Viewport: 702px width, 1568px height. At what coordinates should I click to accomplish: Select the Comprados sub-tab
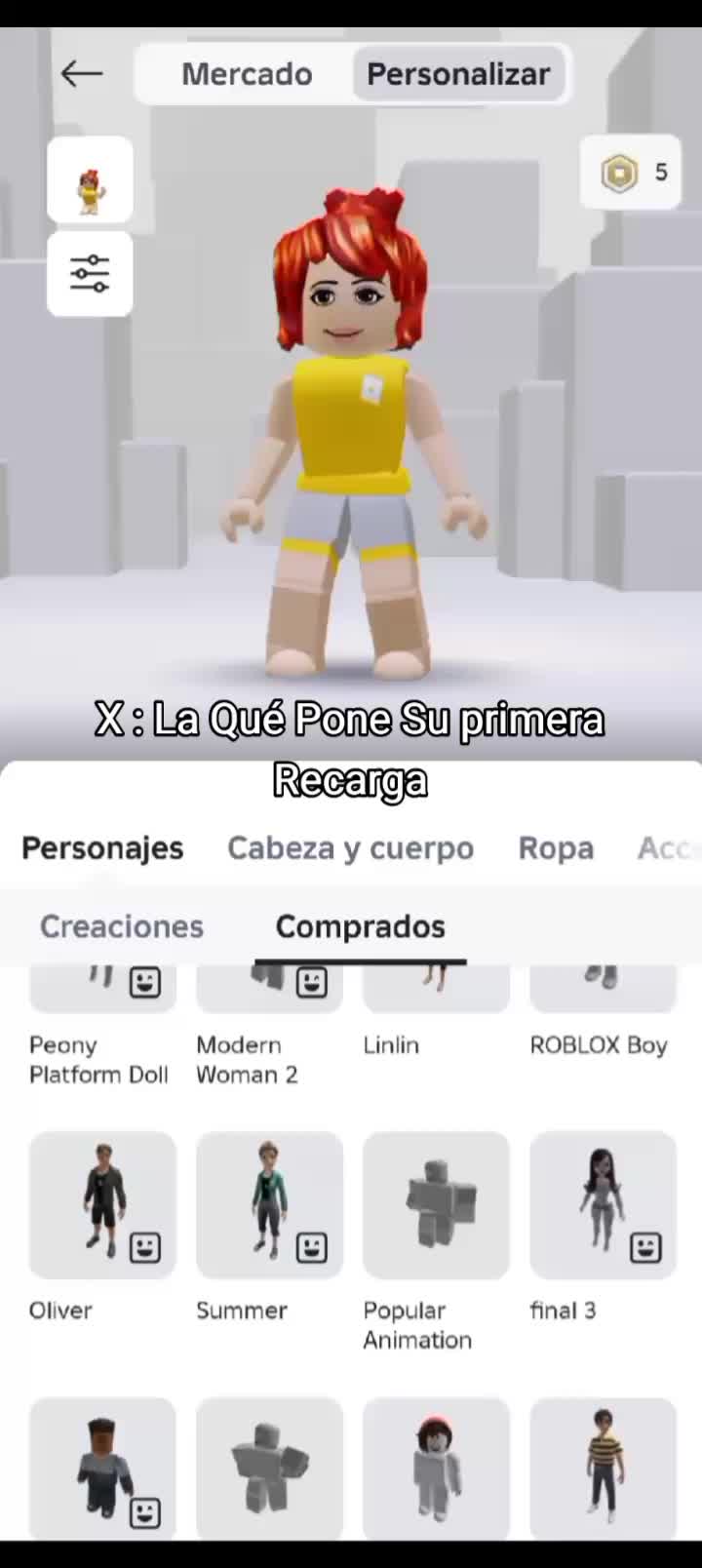[360, 926]
